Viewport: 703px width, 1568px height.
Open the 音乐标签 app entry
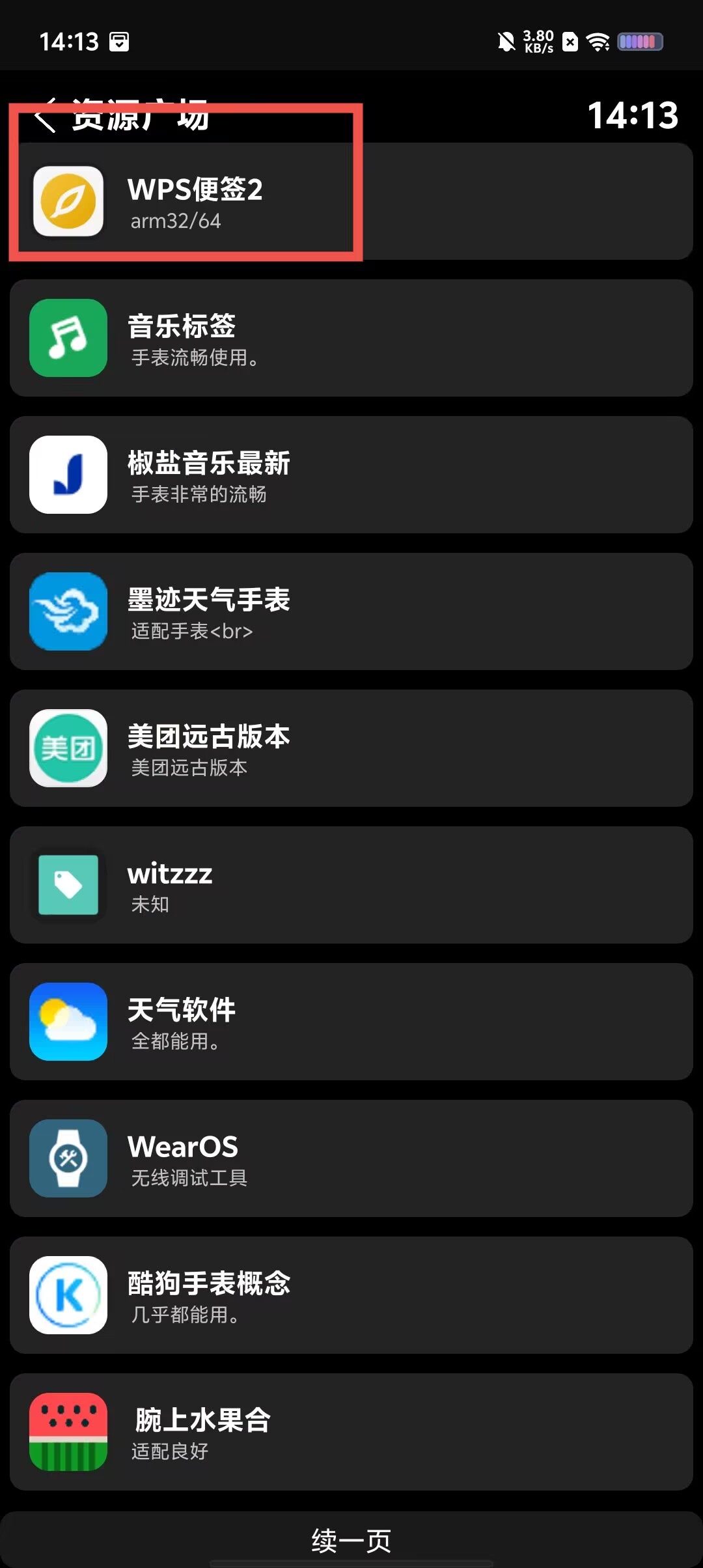[x=351, y=338]
